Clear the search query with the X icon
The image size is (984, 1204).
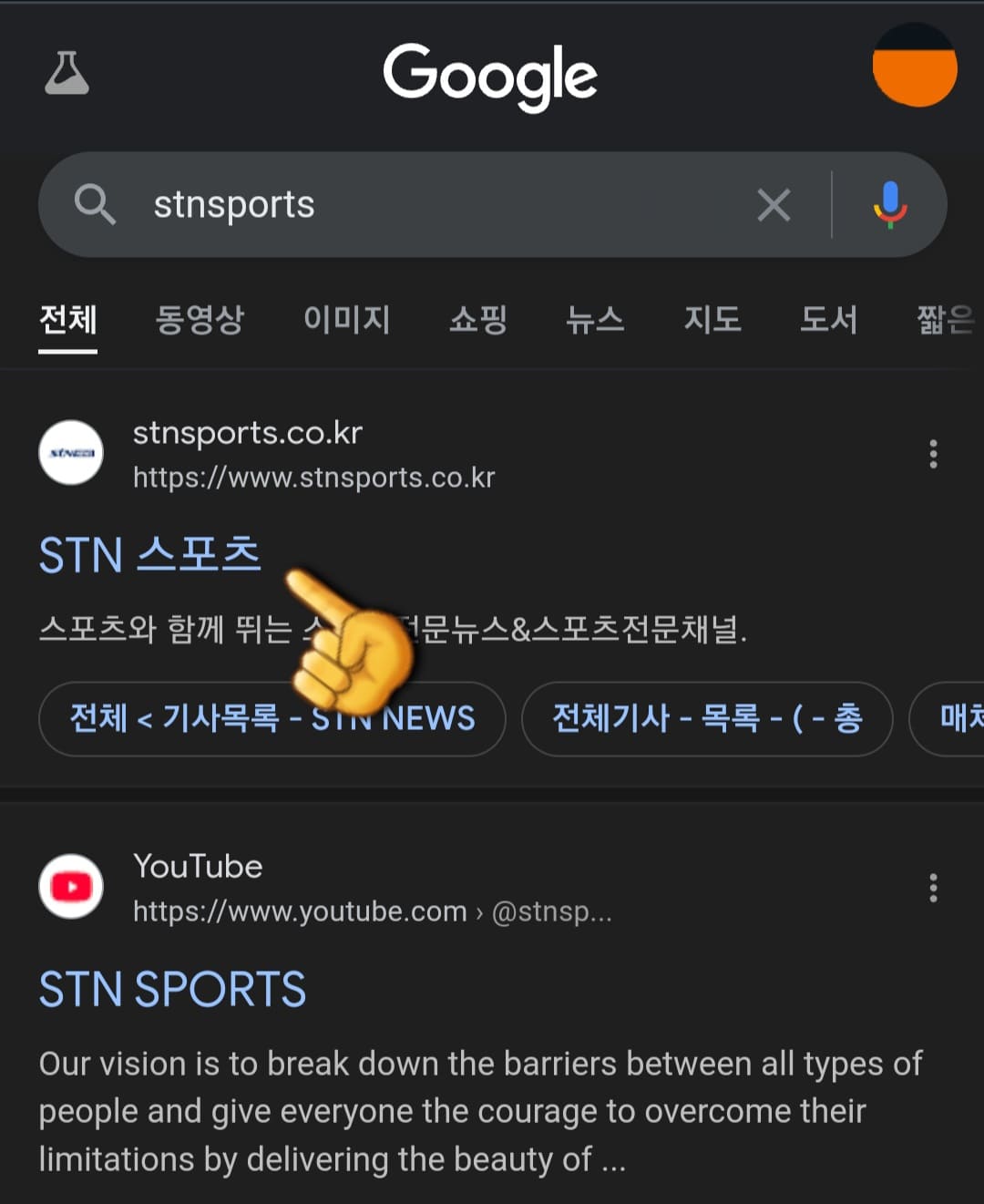pyautogui.click(x=774, y=205)
